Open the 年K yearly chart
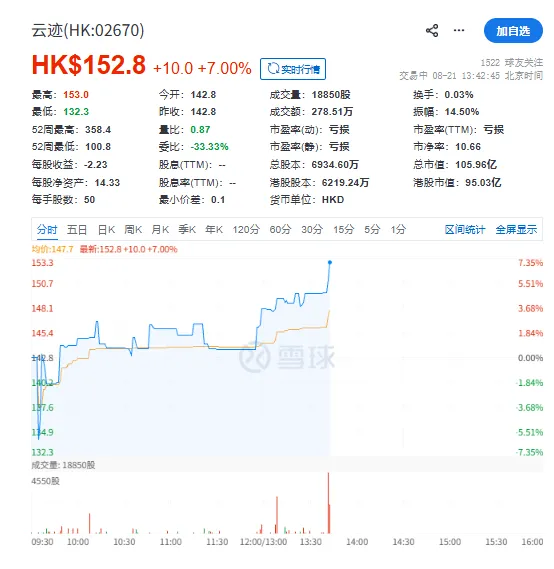Screen dimensions: 554x569 tap(214, 230)
